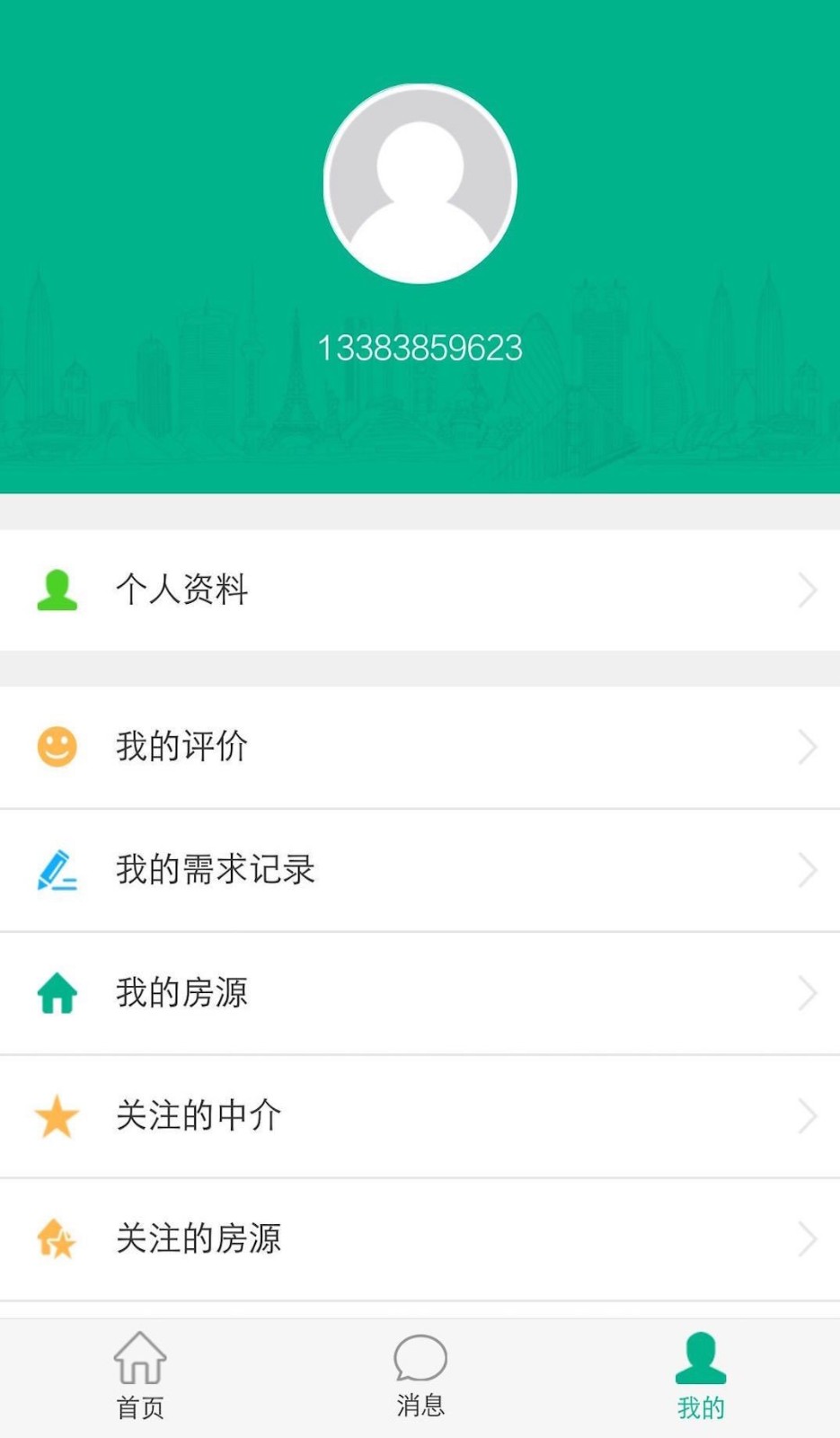840x1438 pixels.
Task: Click the phone number 13383859623
Action: coord(420,349)
